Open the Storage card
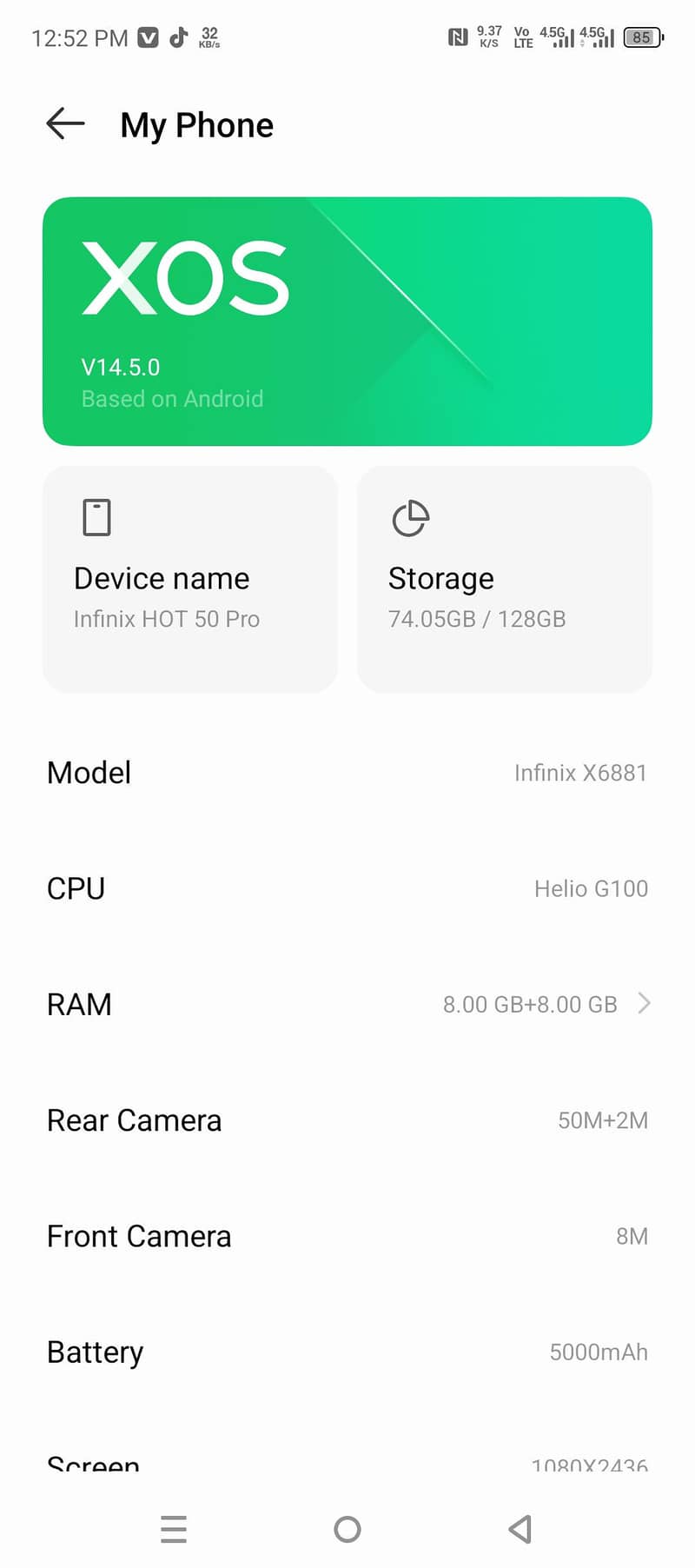 (504, 579)
